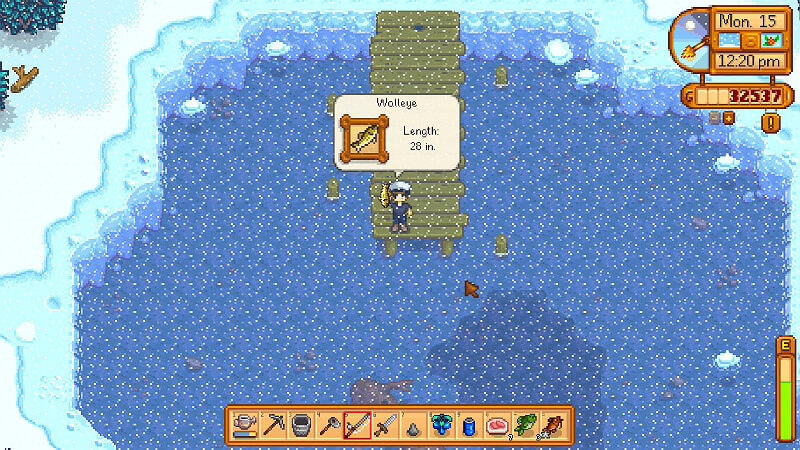The width and height of the screenshot is (800, 450).
Task: Select the watering can in the hotbar
Action: pyautogui.click(x=243, y=425)
